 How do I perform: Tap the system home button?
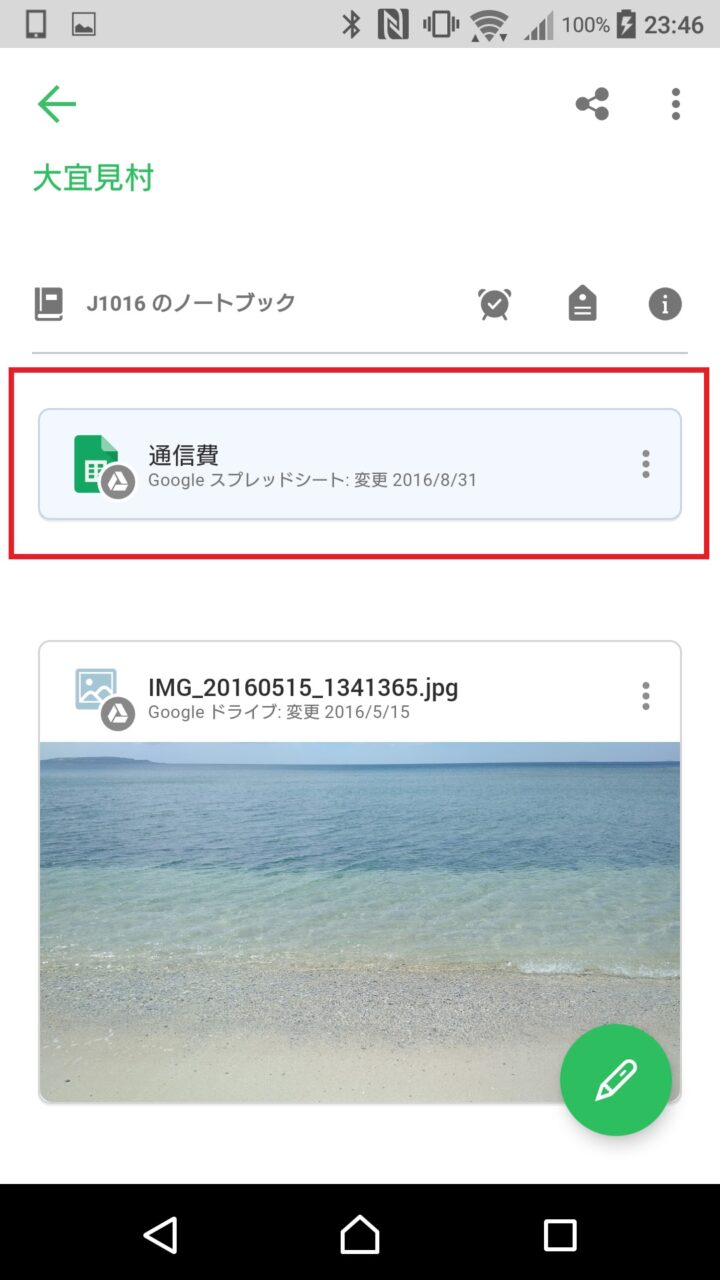(360, 1235)
